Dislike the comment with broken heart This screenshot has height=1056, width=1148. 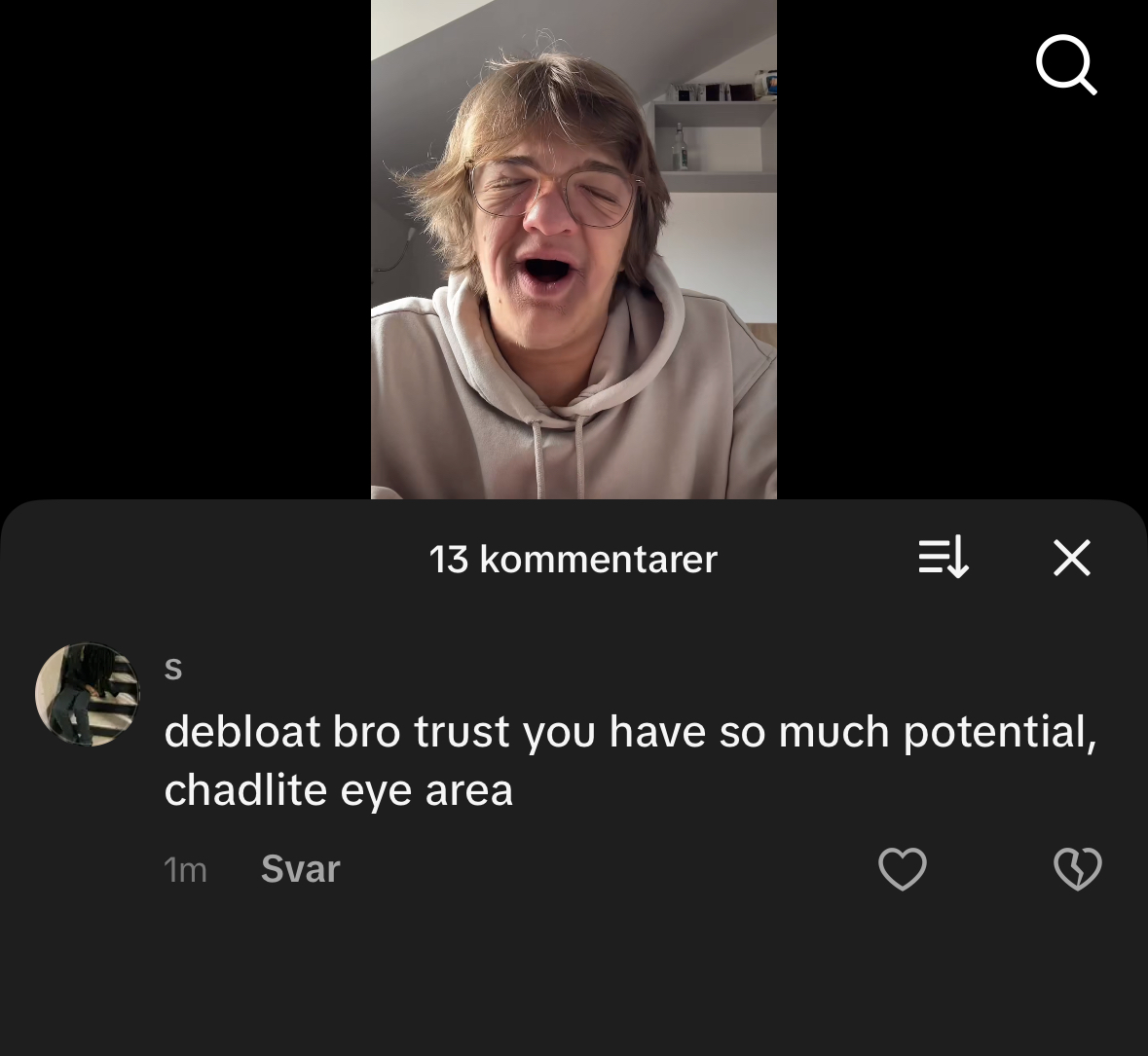point(1077,869)
